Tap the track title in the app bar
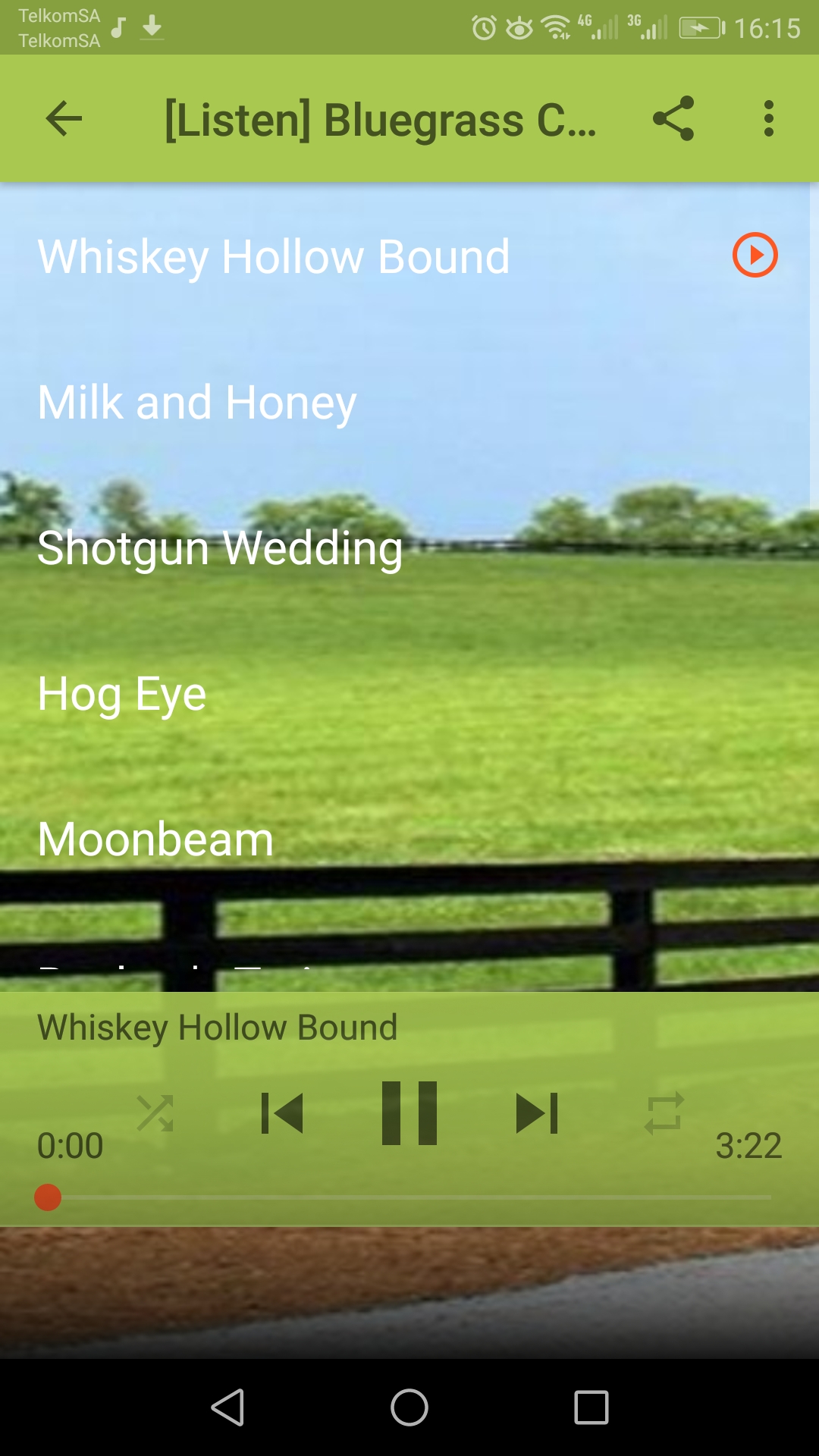This screenshot has width=819, height=1456. 379,119
